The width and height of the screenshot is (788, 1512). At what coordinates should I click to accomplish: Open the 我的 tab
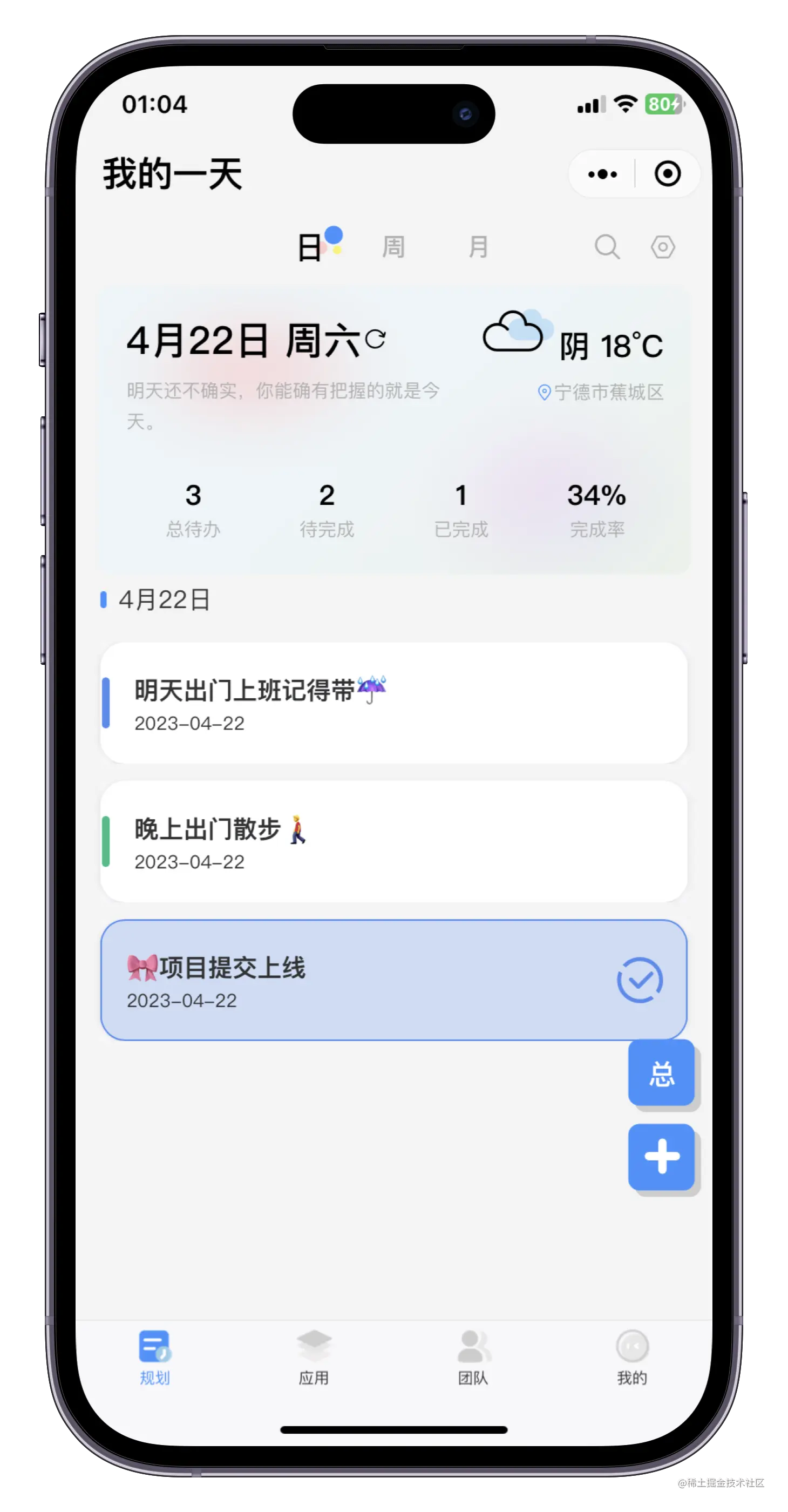[x=632, y=1356]
